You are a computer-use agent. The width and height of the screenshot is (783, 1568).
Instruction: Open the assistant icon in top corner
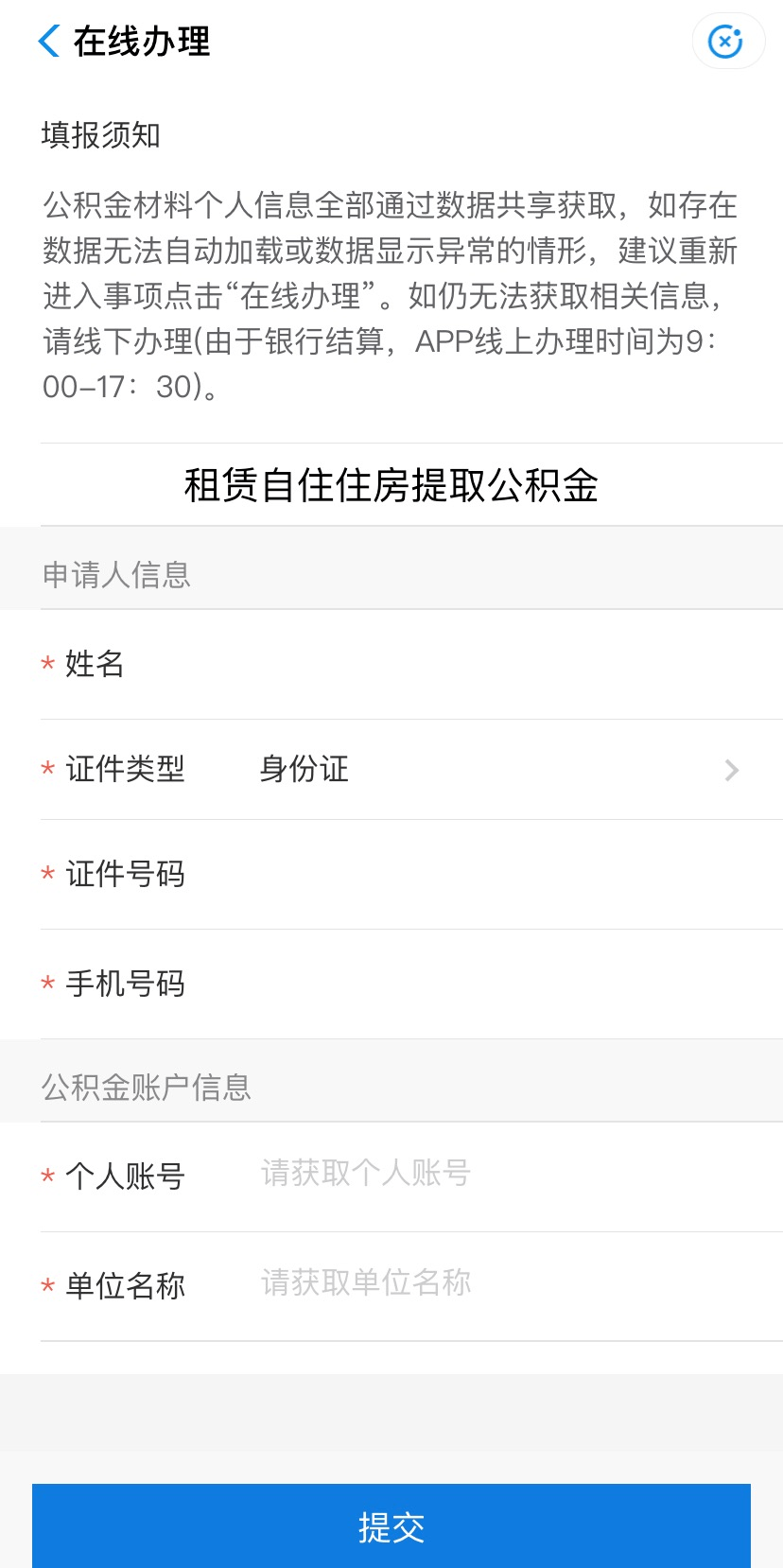tap(726, 42)
